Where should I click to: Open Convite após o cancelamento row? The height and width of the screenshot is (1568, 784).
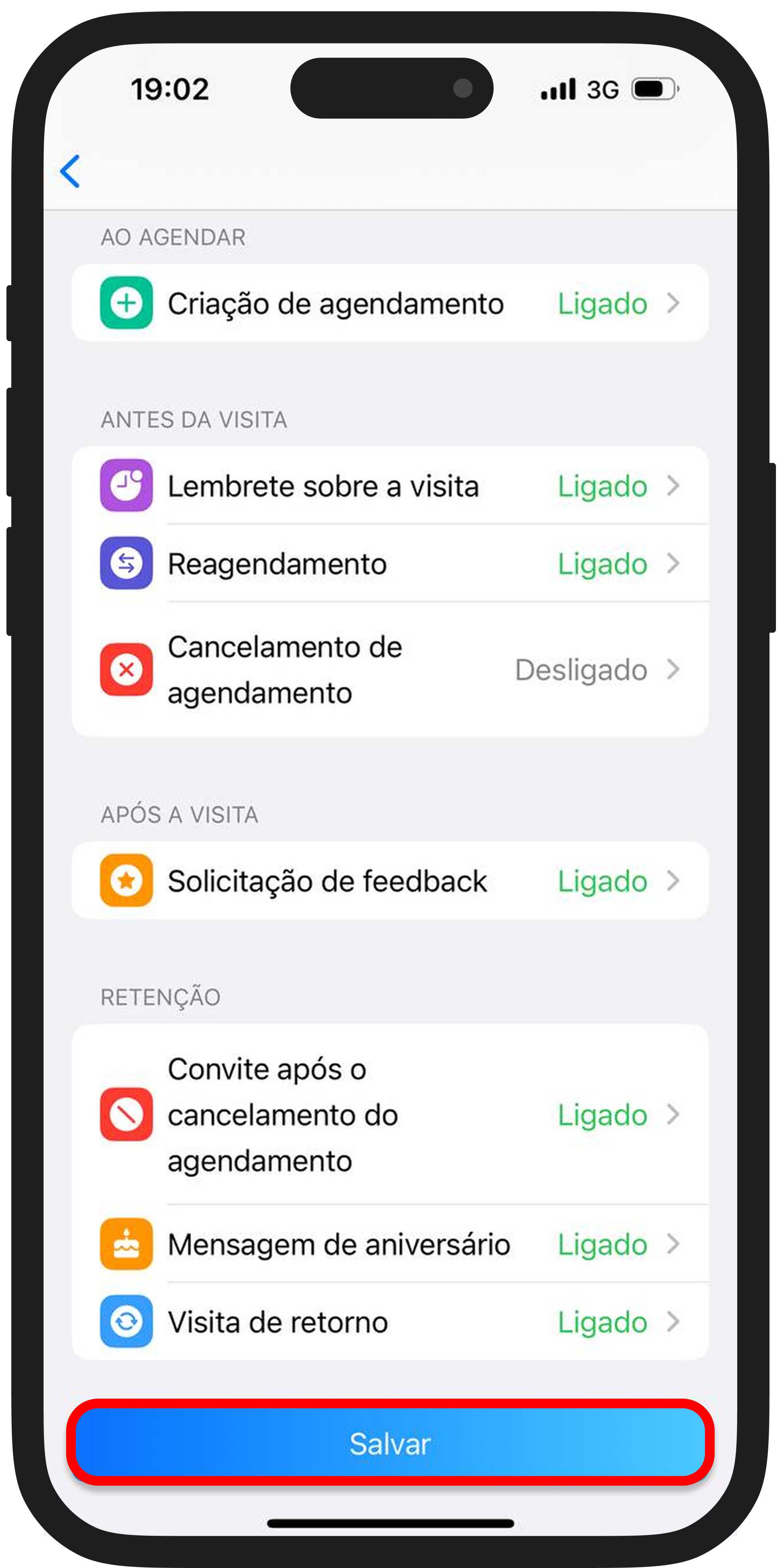coord(390,1114)
